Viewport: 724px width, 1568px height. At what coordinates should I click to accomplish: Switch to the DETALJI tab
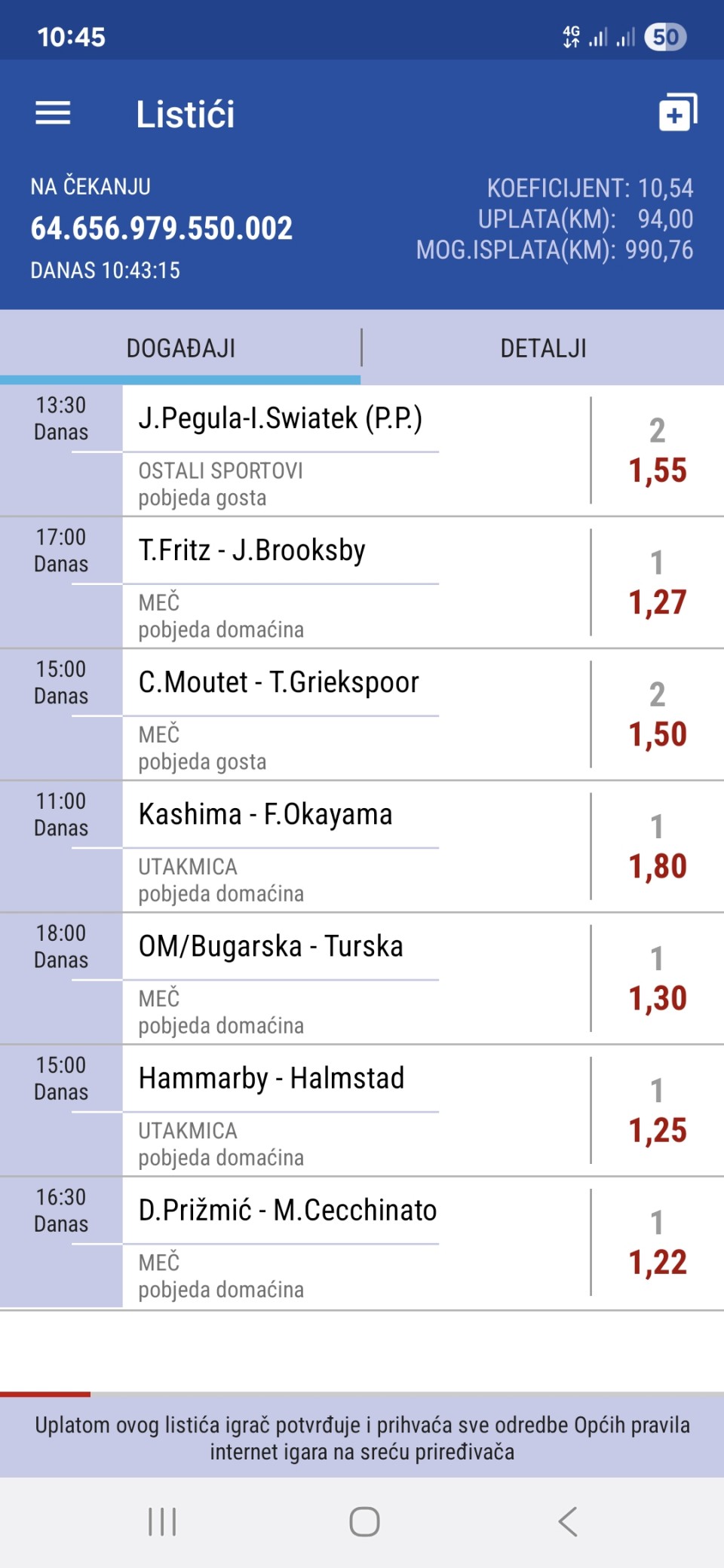tap(543, 348)
